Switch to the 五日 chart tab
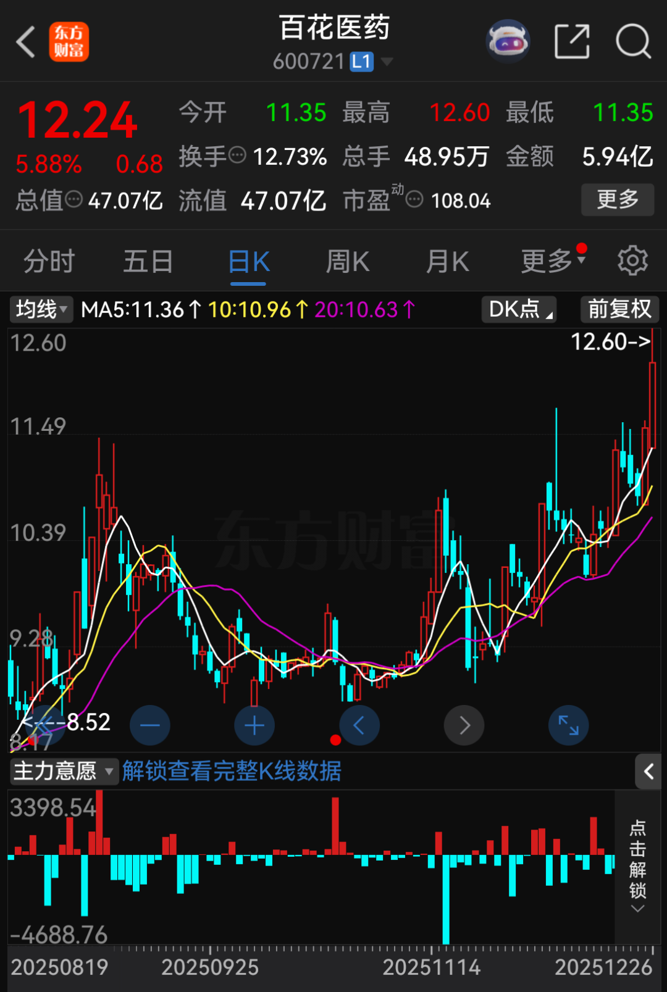Image resolution: width=667 pixels, height=992 pixels. (148, 262)
